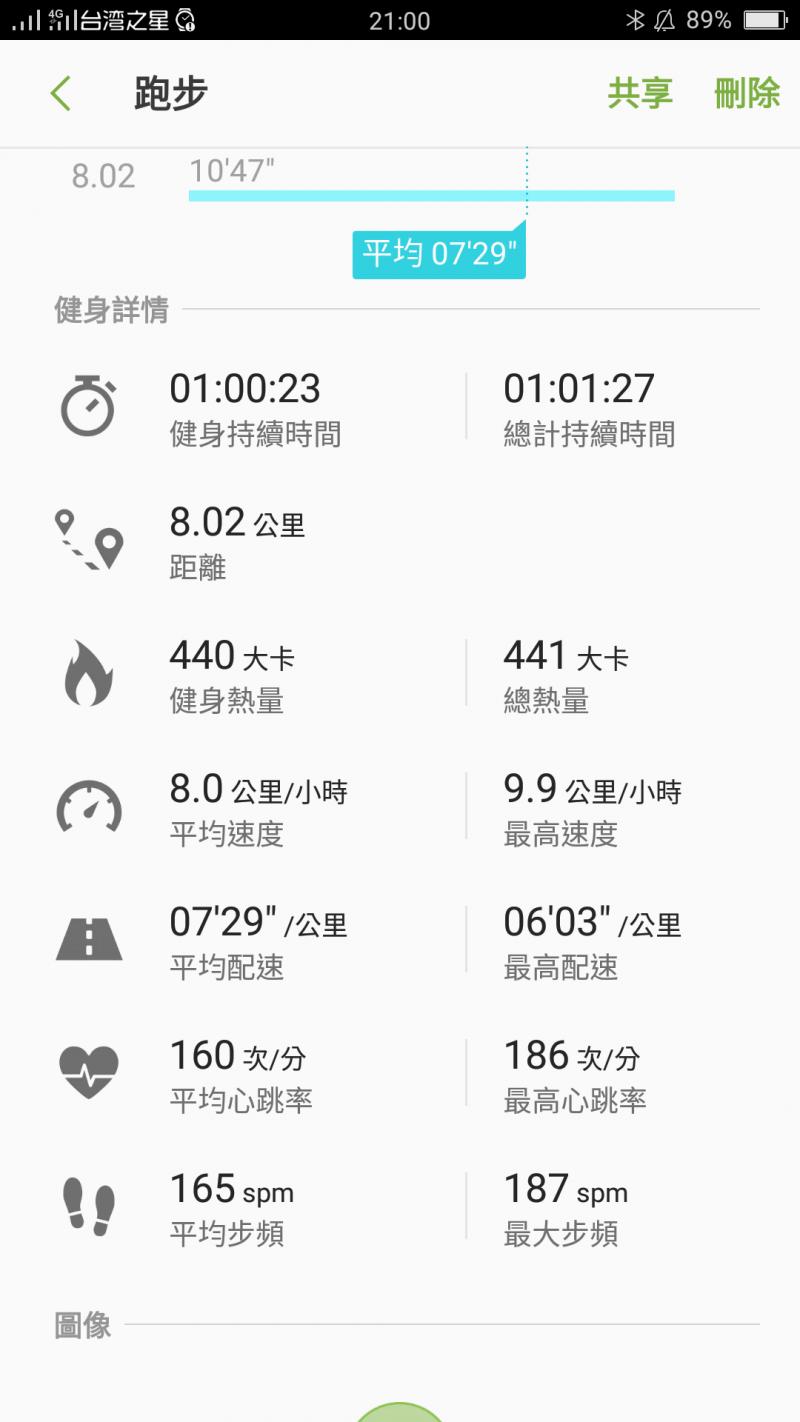800x1422 pixels.
Task: Delete this run record with 刪除
Action: pos(746,94)
